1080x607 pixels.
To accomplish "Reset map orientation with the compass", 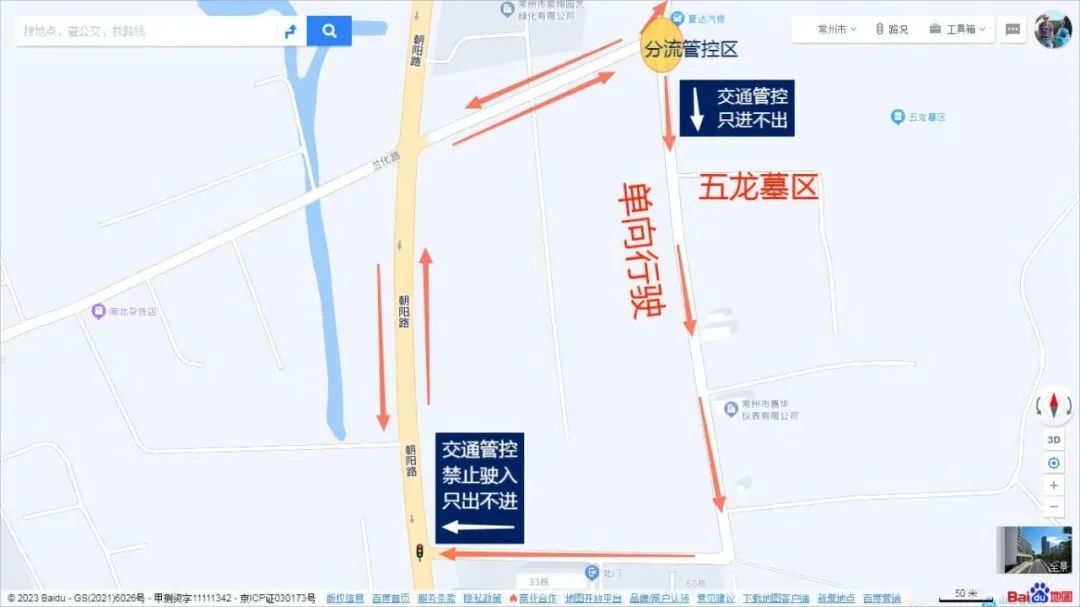I will (x=1054, y=405).
